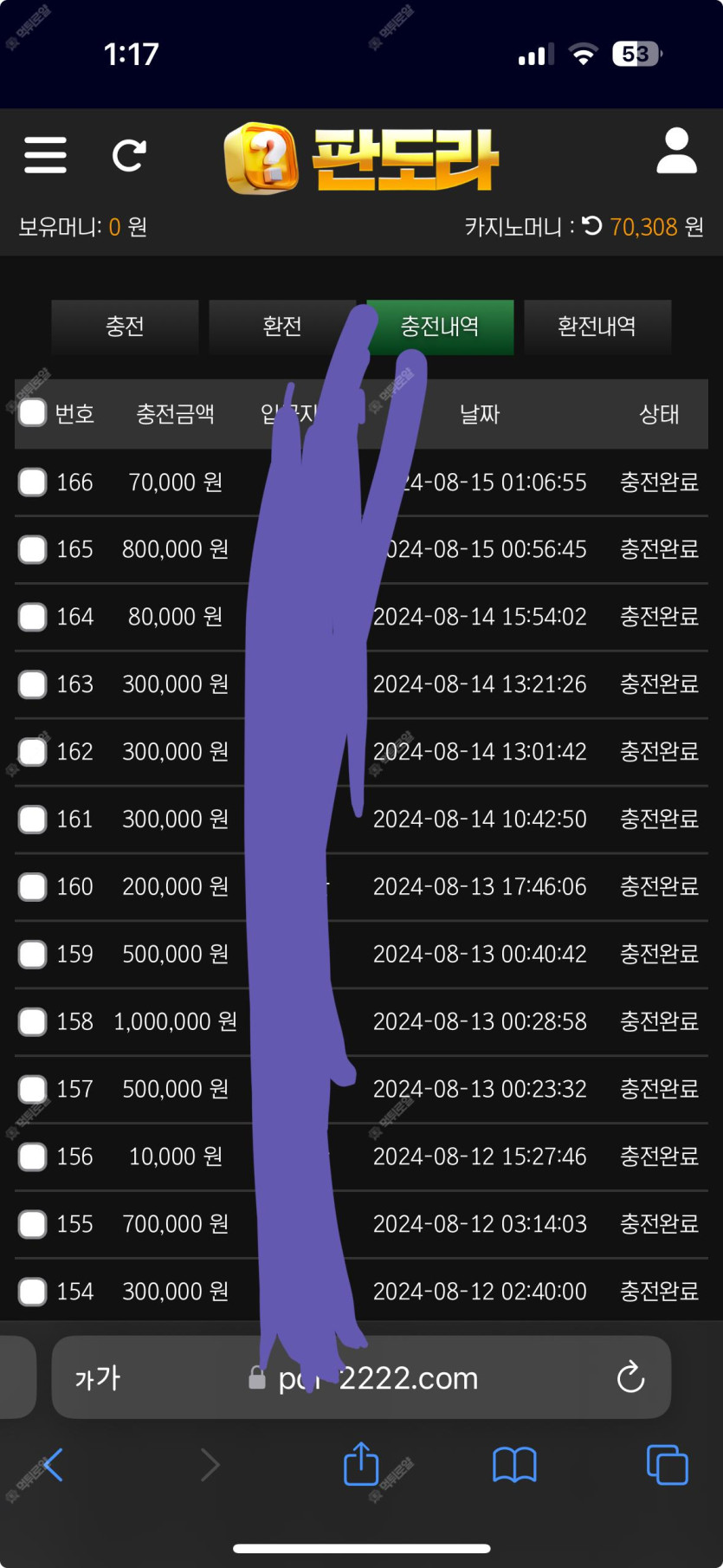The image size is (723, 1568).
Task: Switch to the 충전 tab
Action: pos(125,327)
